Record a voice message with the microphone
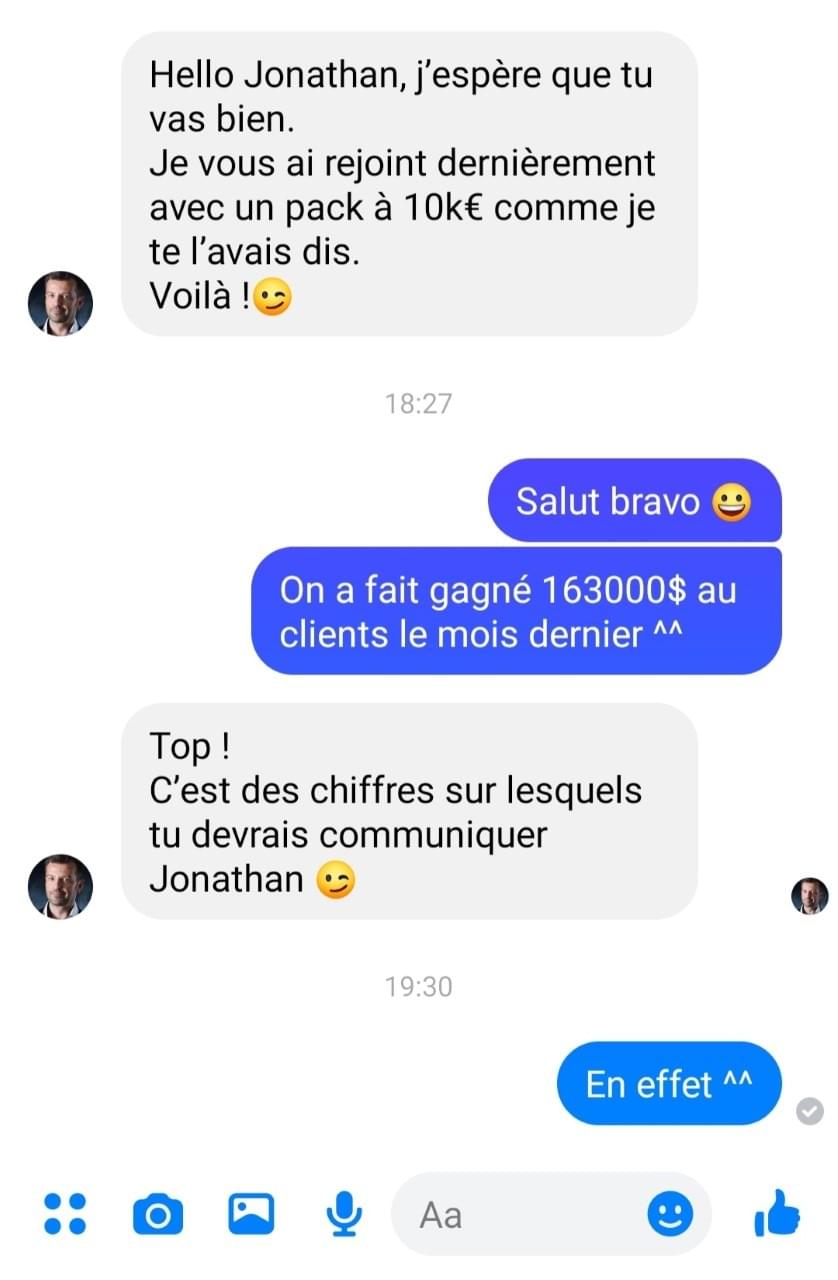 pyautogui.click(x=344, y=1214)
